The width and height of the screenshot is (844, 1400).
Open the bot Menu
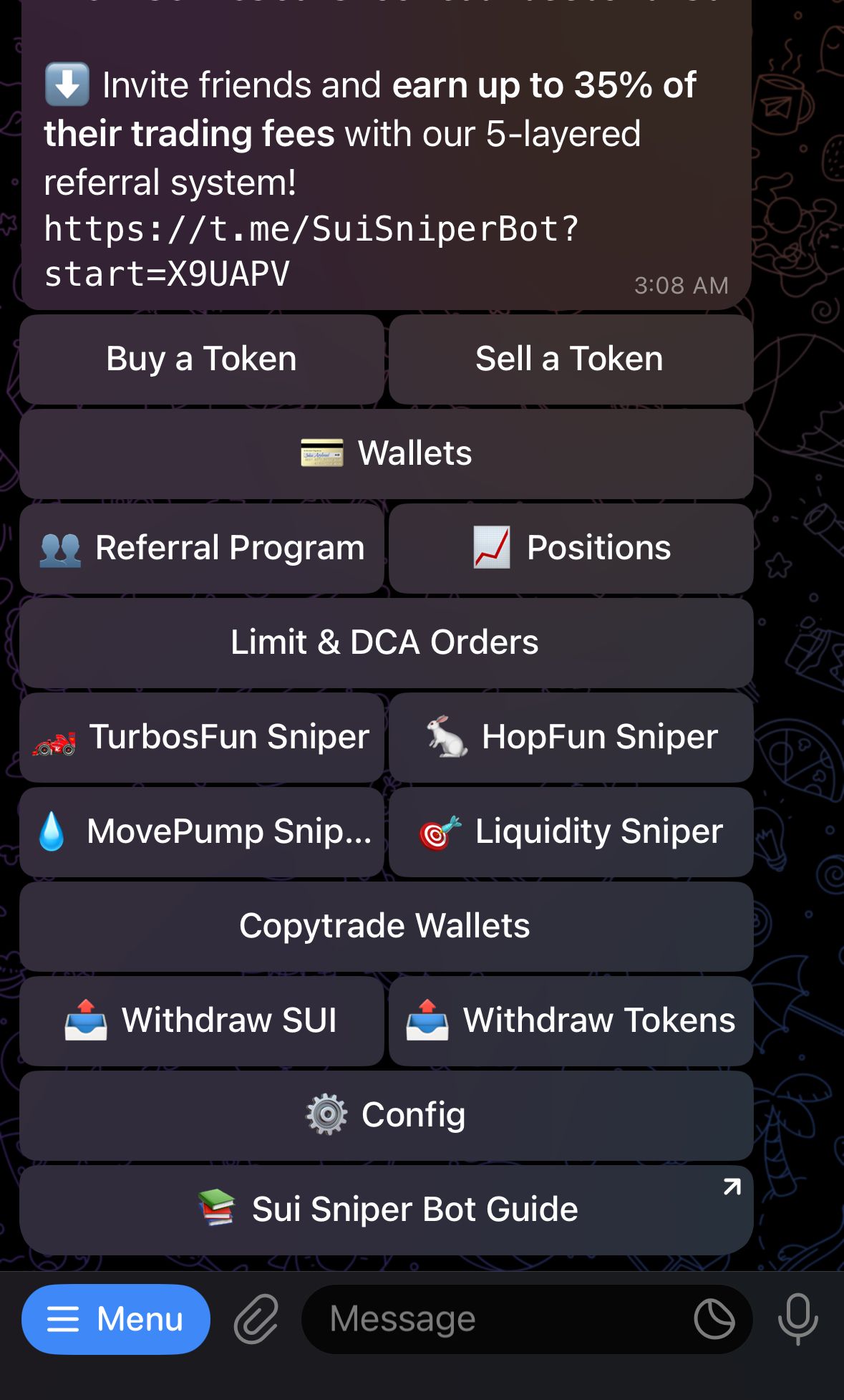(x=115, y=1318)
